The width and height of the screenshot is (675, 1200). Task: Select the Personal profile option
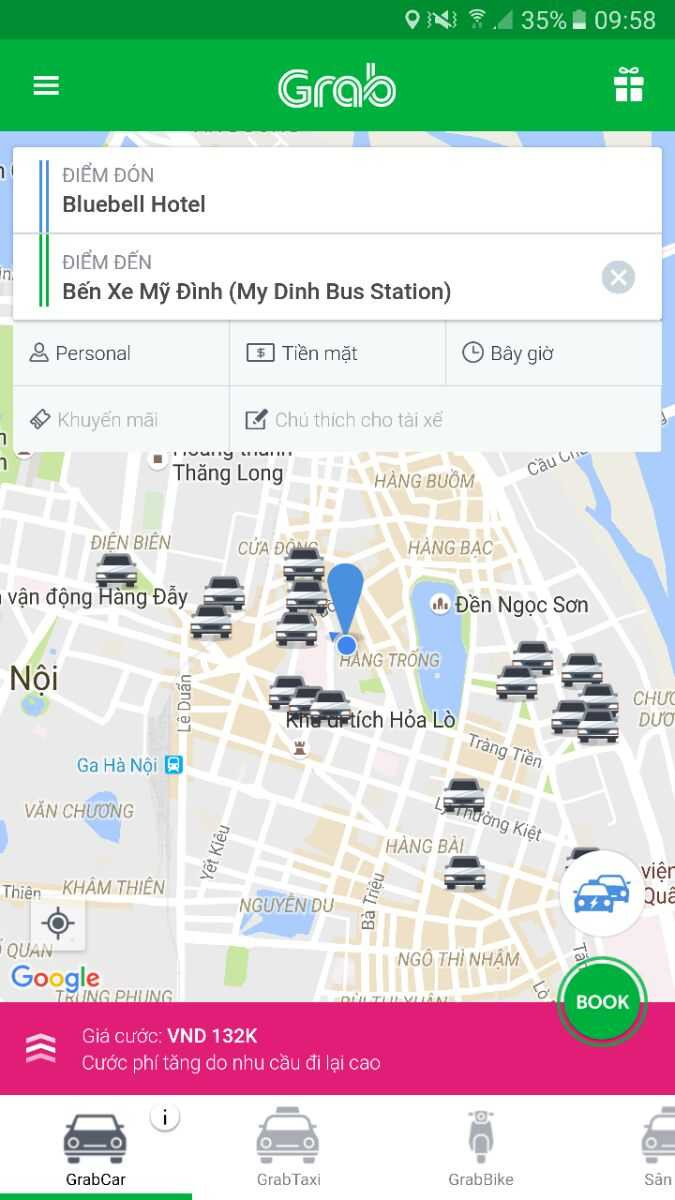[121, 353]
